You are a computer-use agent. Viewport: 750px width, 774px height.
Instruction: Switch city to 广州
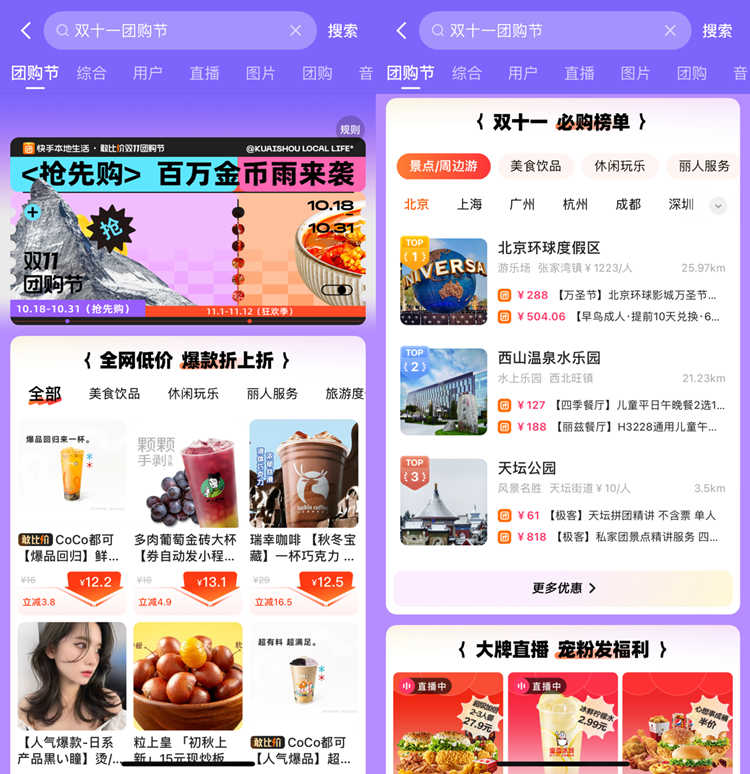pos(522,204)
